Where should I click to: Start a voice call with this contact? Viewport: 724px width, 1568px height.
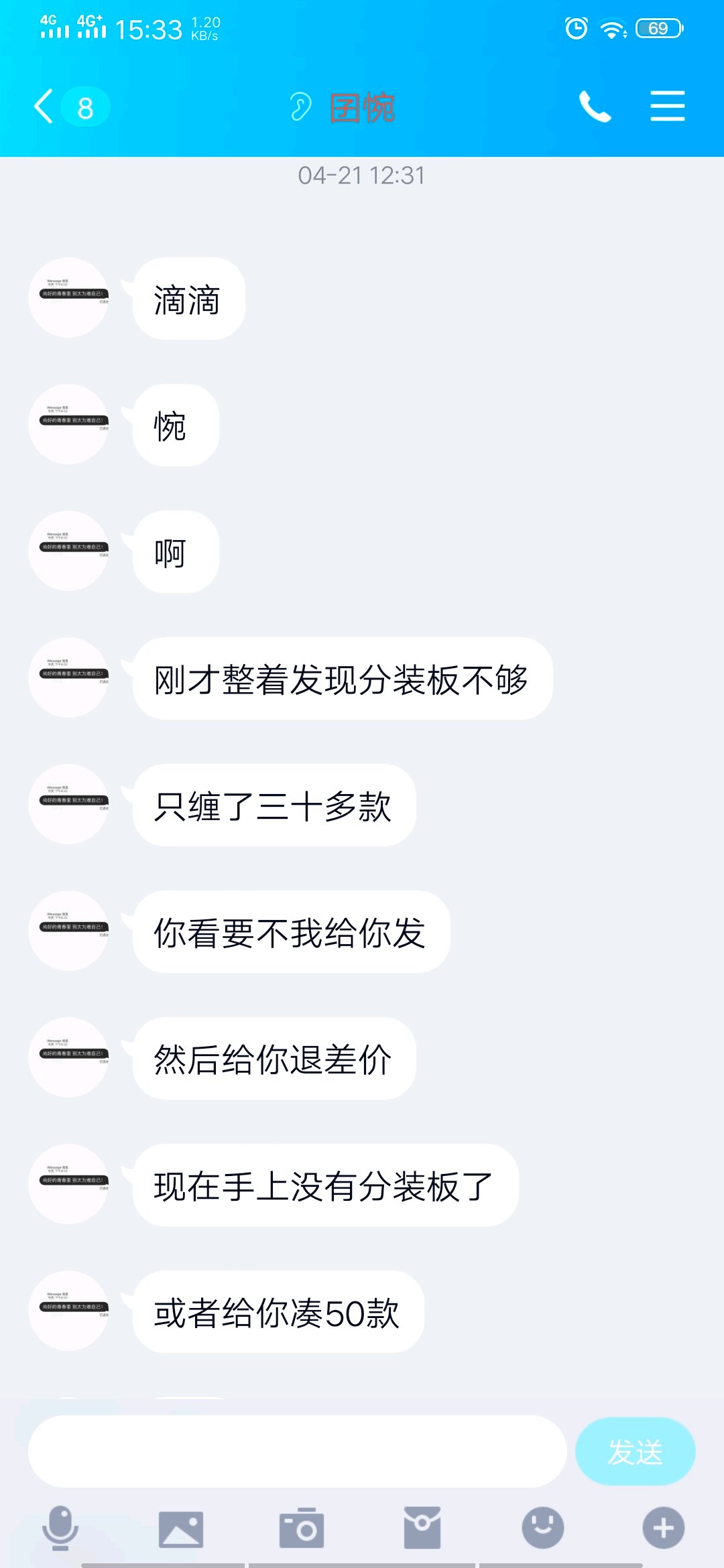pyautogui.click(x=595, y=107)
